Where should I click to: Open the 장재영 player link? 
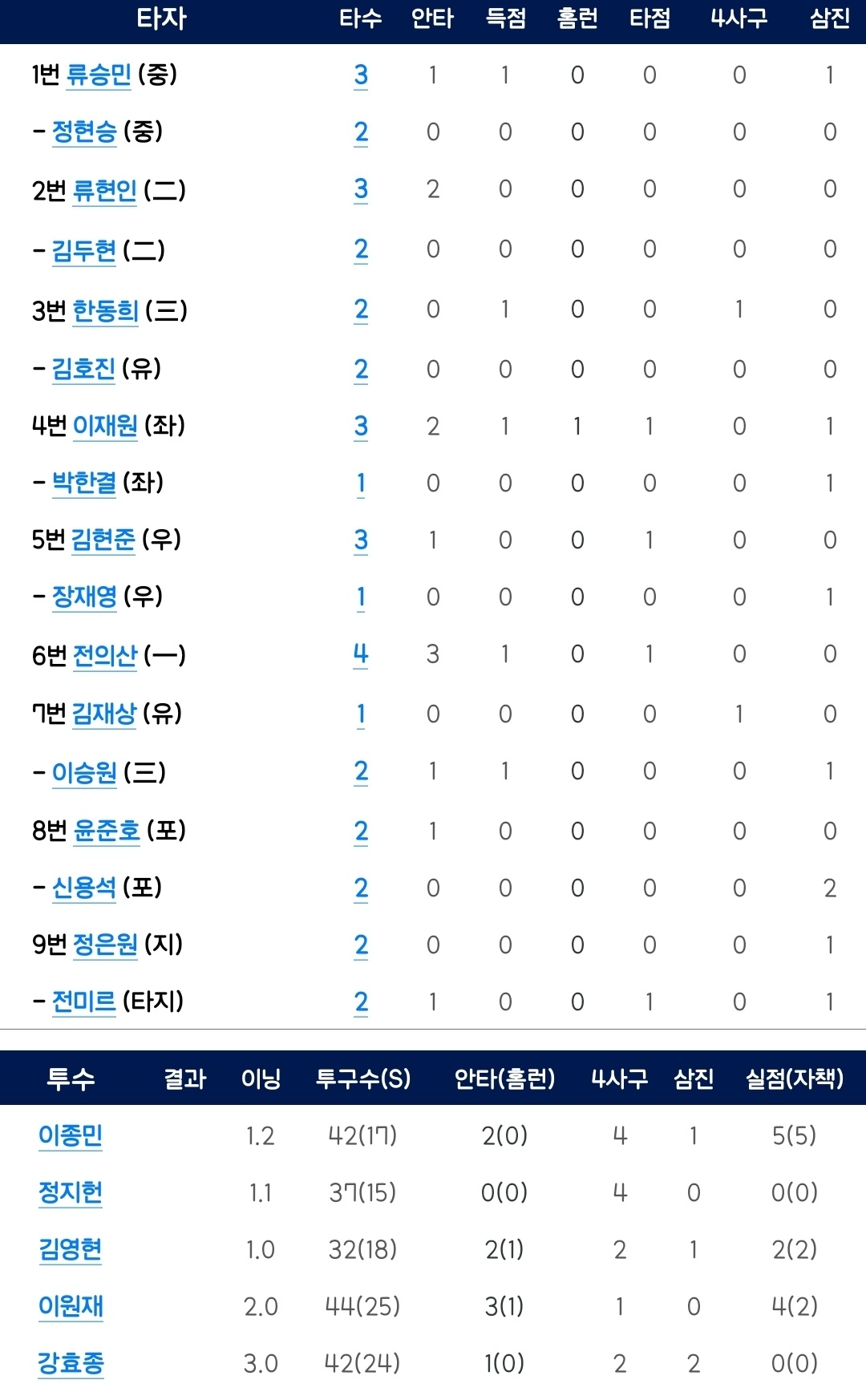tap(84, 597)
